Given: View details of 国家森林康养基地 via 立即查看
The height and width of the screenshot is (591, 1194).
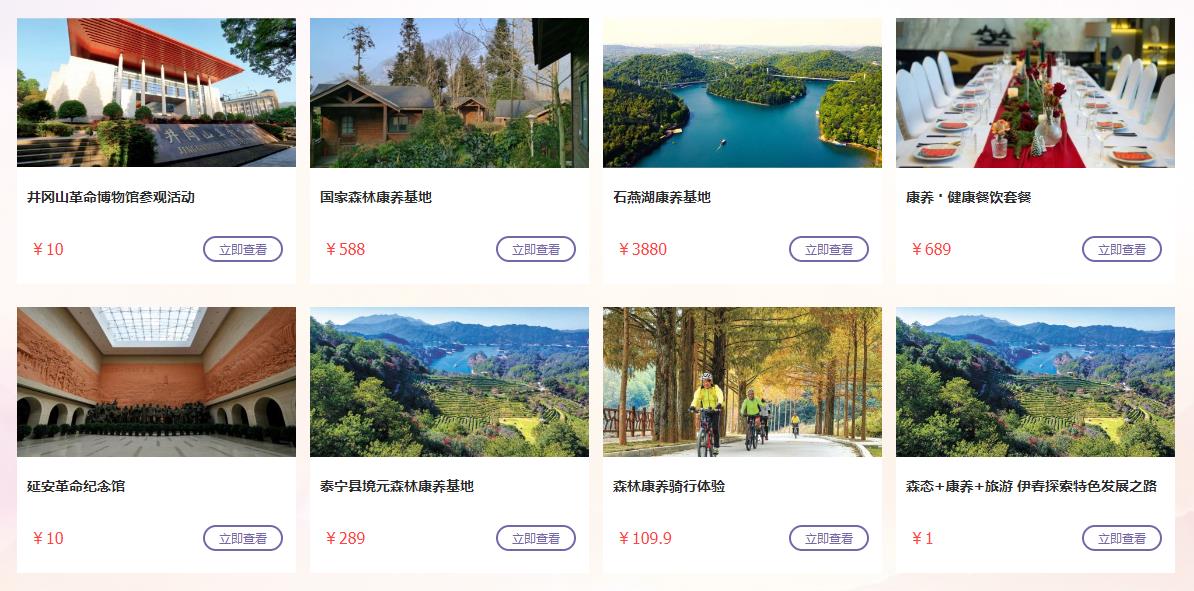Looking at the screenshot, I should (x=536, y=249).
